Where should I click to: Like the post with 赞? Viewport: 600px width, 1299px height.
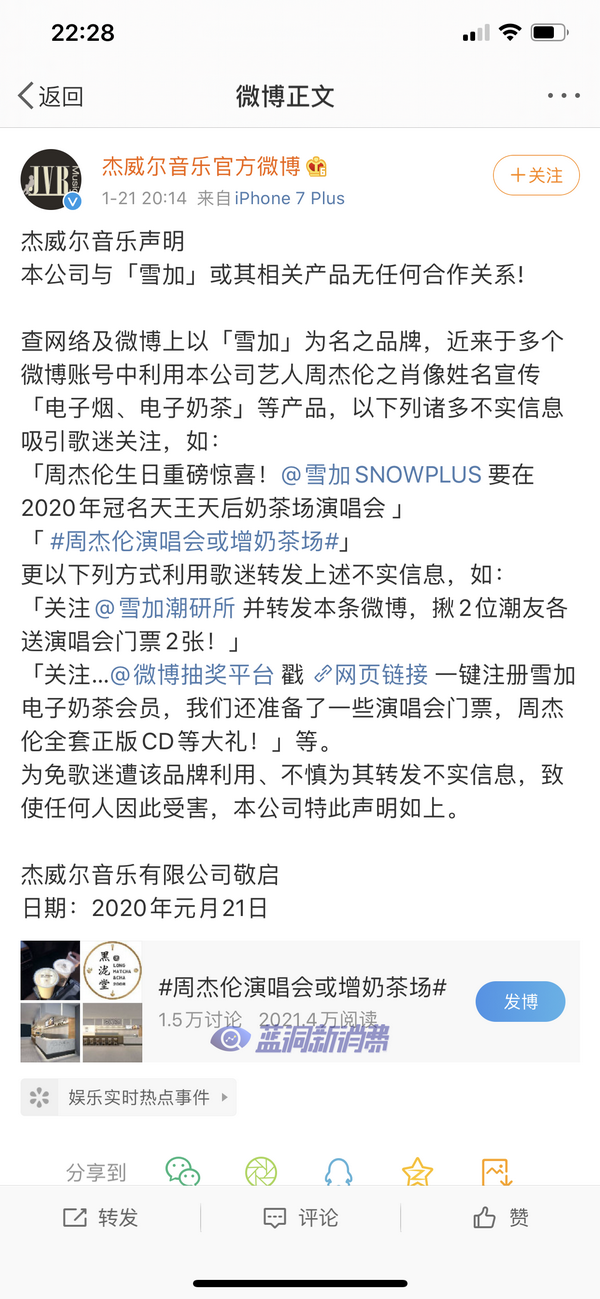point(500,1217)
